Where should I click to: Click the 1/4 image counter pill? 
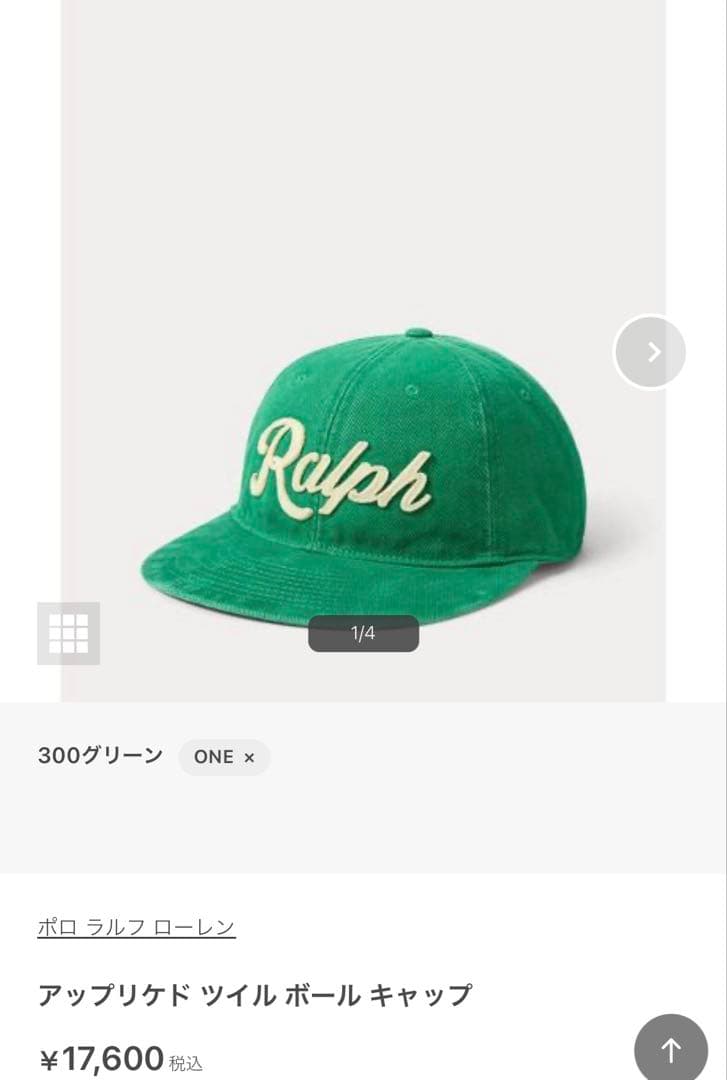pos(364,631)
